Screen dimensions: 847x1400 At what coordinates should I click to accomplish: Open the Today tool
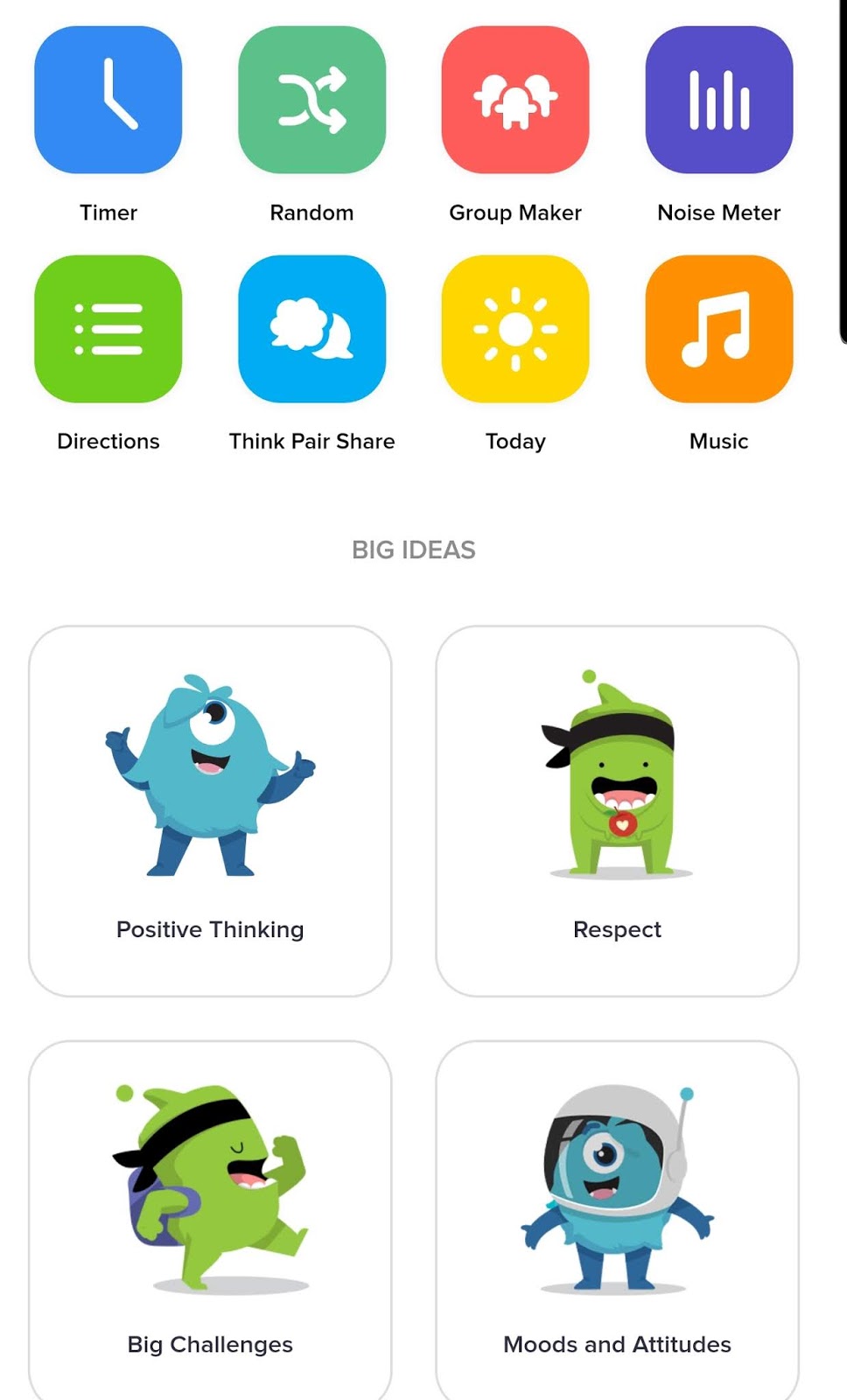[514, 330]
